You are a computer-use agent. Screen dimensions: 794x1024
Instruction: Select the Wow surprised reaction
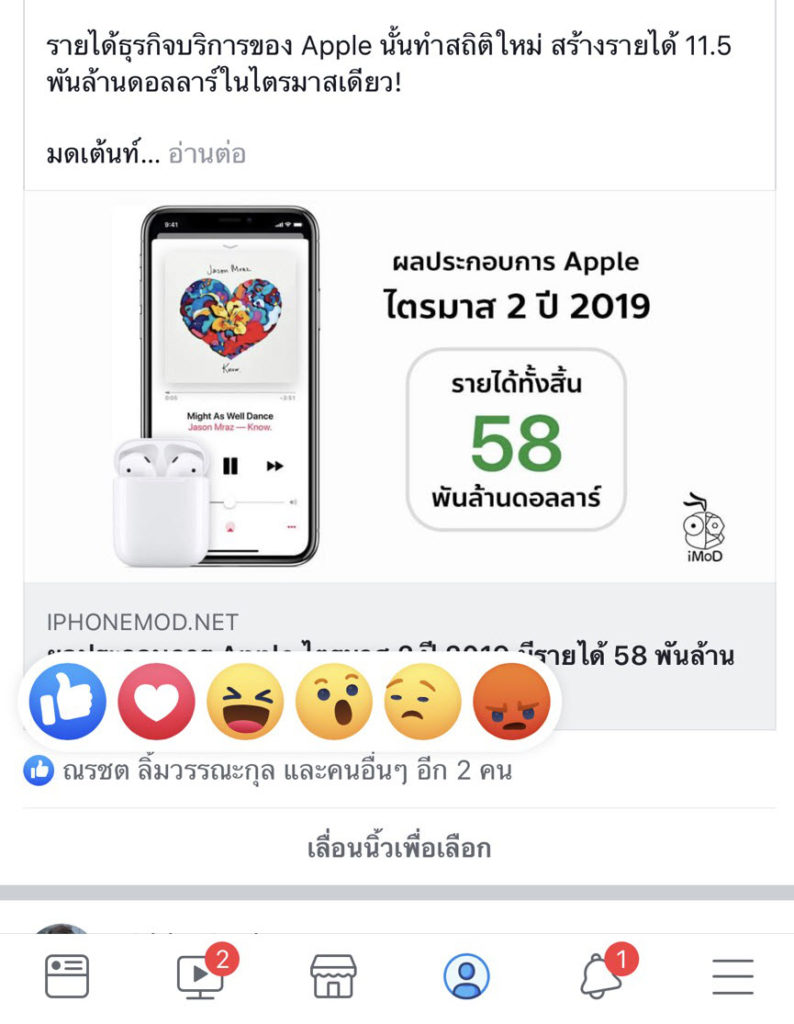point(335,702)
